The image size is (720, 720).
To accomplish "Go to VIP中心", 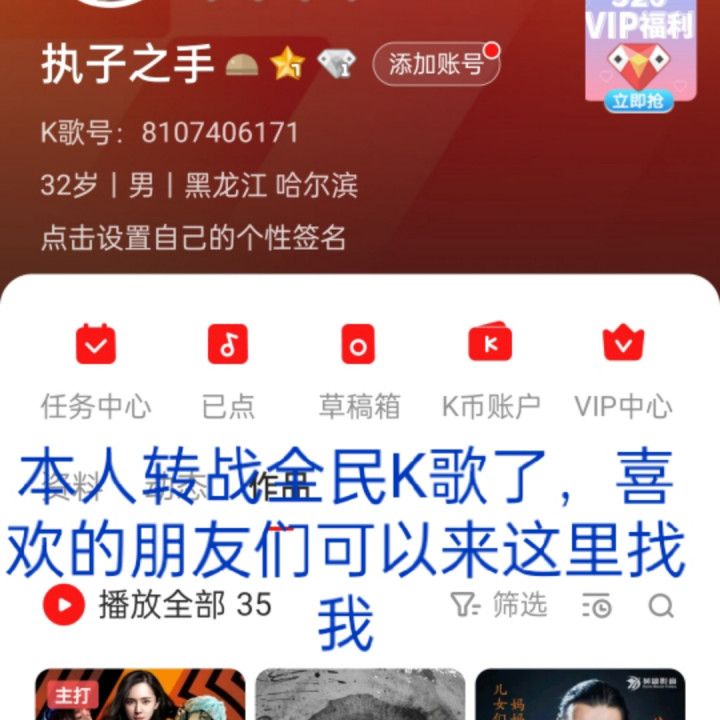I will (x=623, y=368).
